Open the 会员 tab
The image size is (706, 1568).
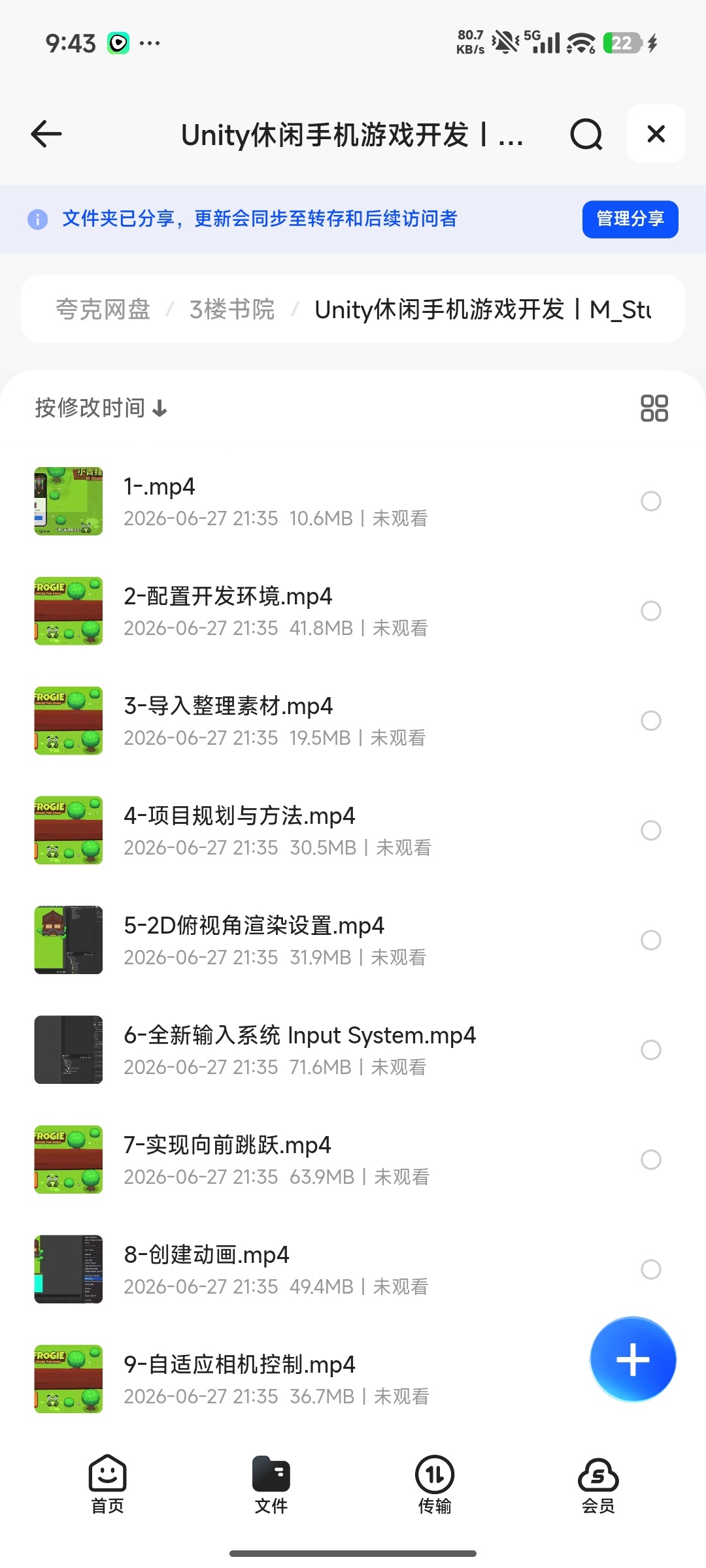click(598, 1484)
